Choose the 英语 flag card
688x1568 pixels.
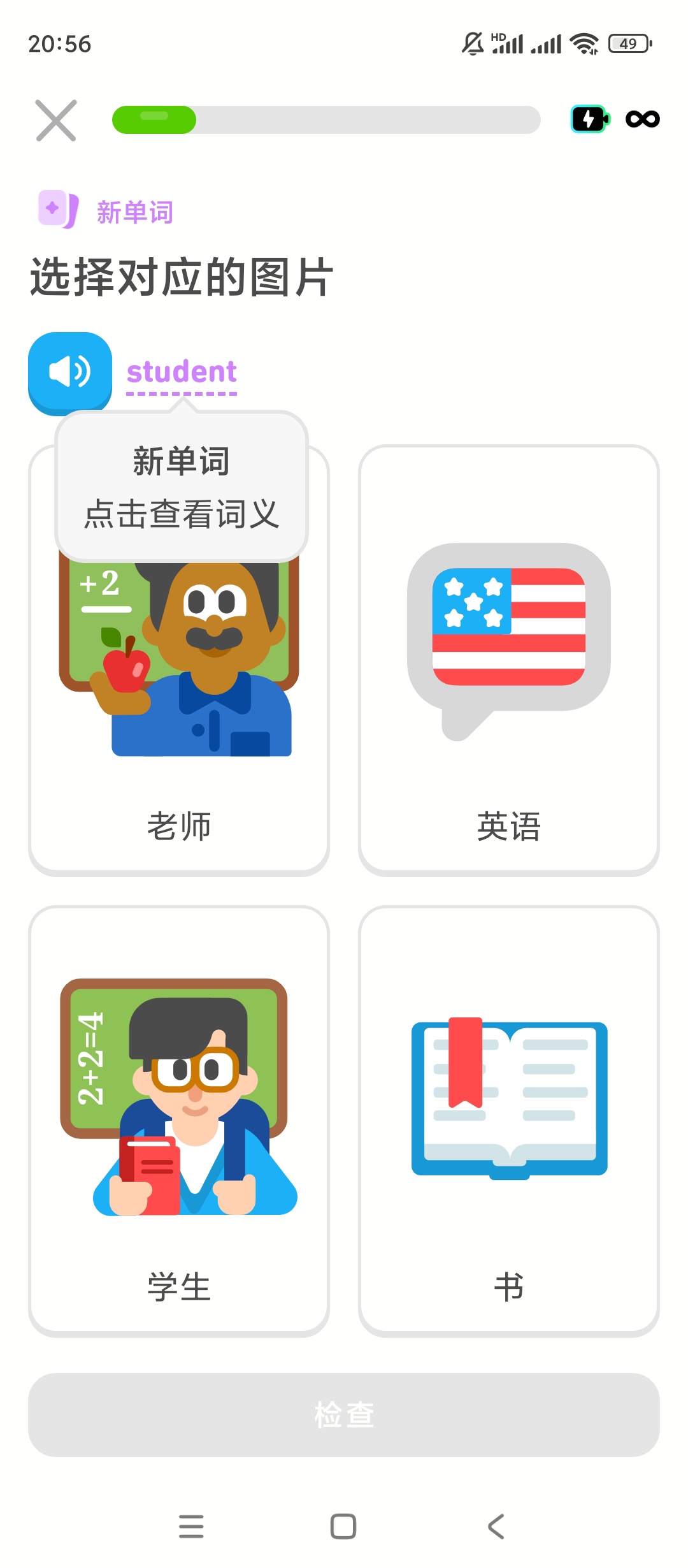[x=508, y=660]
